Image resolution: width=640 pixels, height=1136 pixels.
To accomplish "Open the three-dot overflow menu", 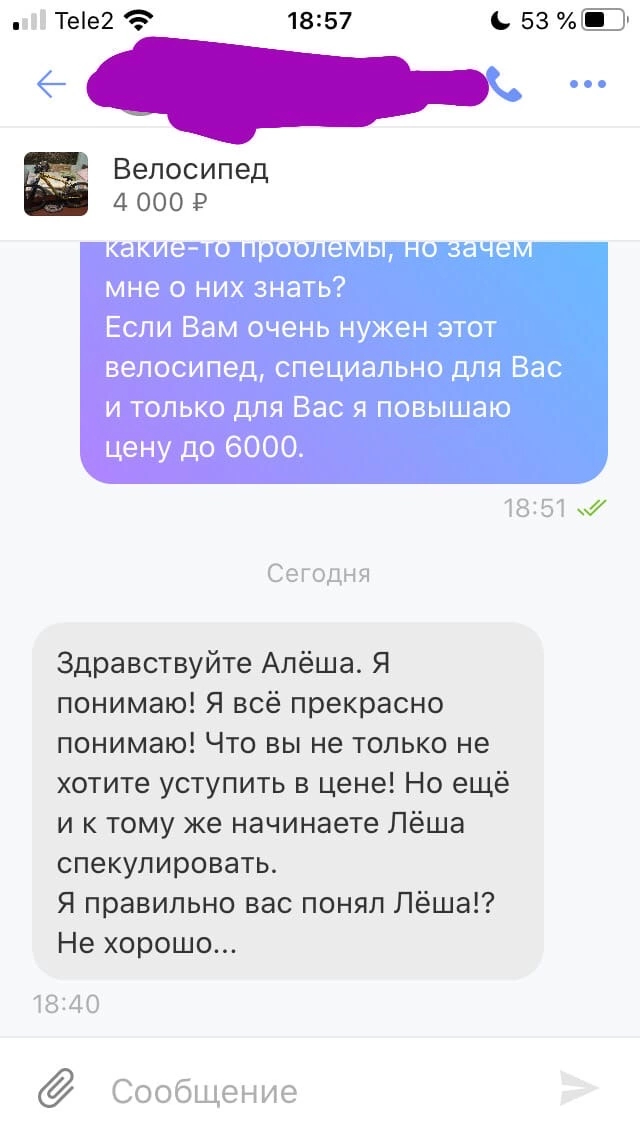I will 587,84.
